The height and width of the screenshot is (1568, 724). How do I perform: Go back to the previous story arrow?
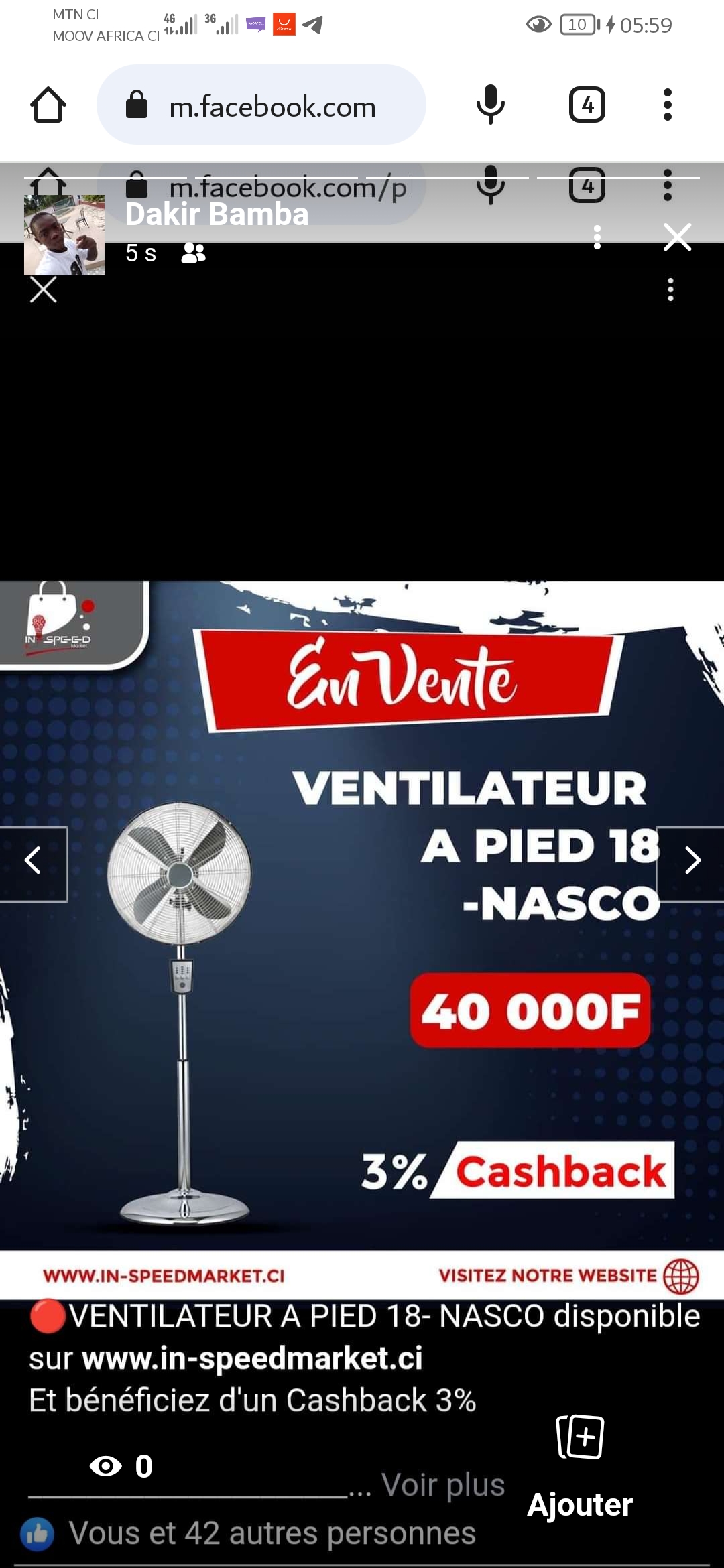pos(34,864)
